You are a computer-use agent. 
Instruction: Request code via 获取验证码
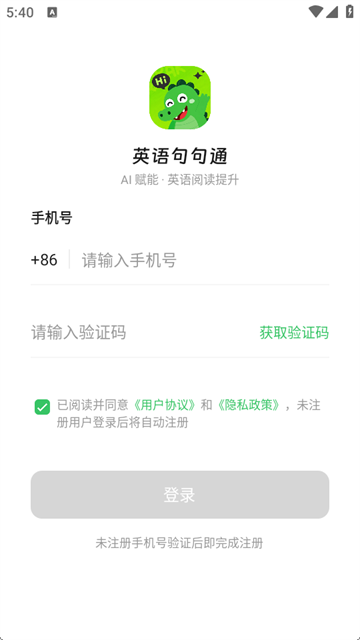pyautogui.click(x=294, y=333)
